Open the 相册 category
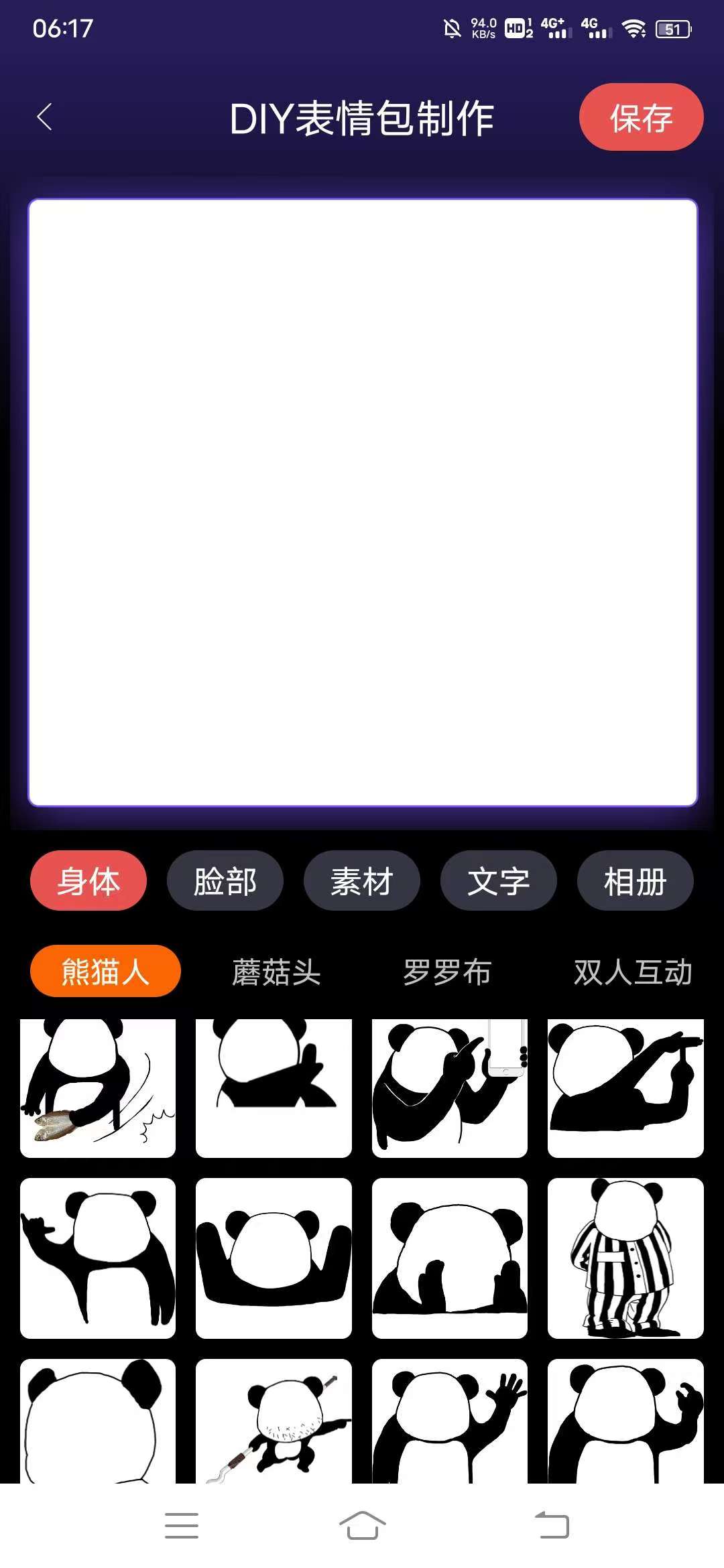The height and width of the screenshot is (1568, 724). 636,880
